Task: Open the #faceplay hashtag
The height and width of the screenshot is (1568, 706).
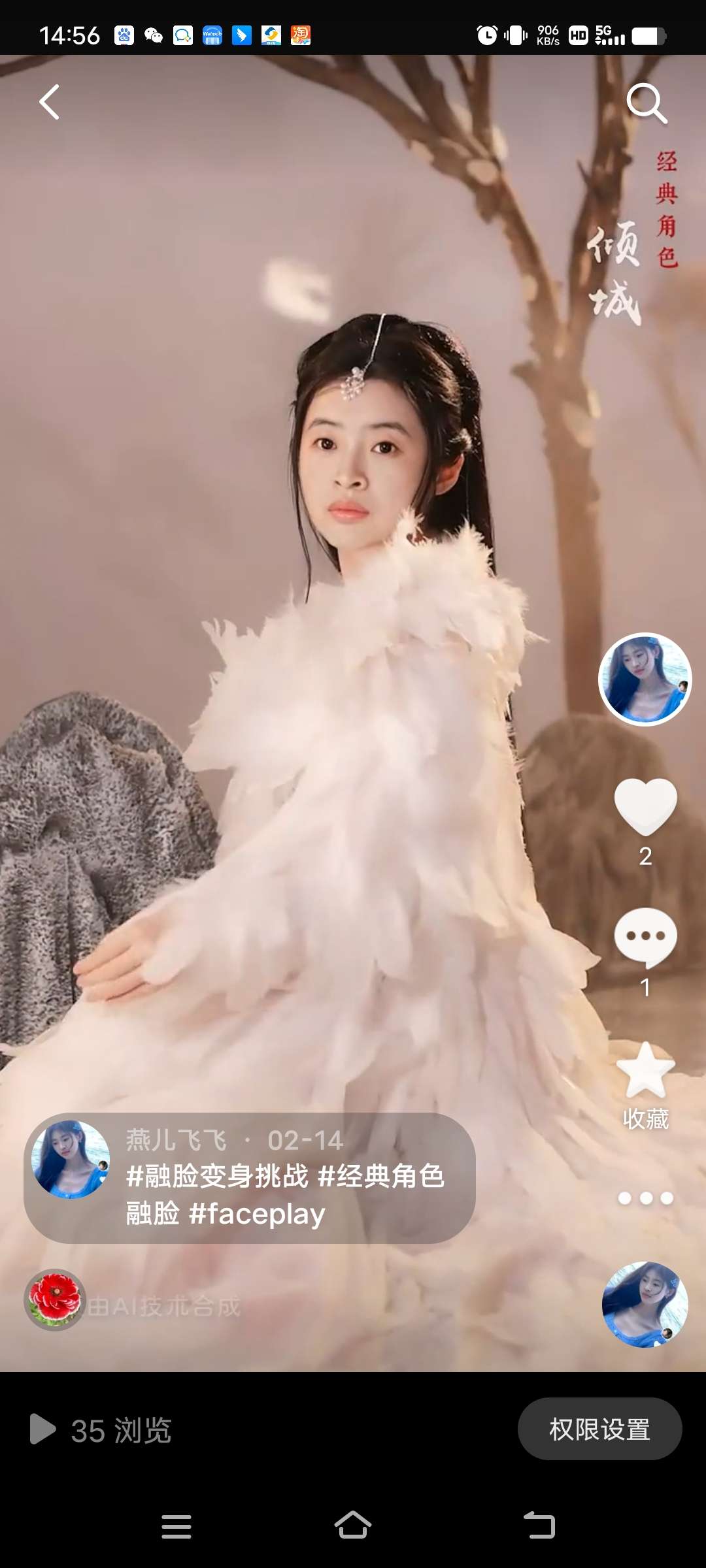Action: click(x=257, y=1214)
